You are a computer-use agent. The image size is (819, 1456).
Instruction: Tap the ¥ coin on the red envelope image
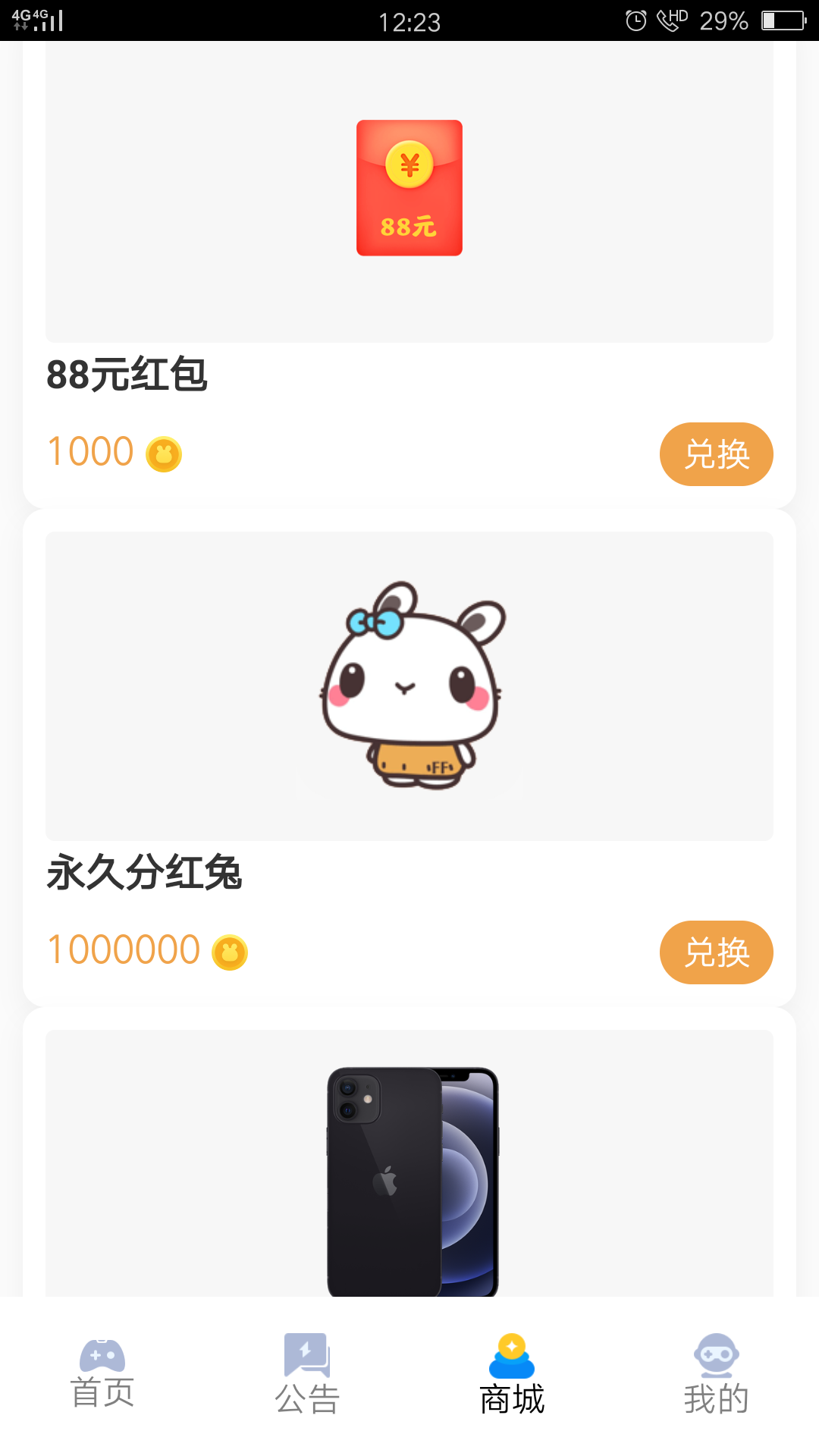pos(409,162)
